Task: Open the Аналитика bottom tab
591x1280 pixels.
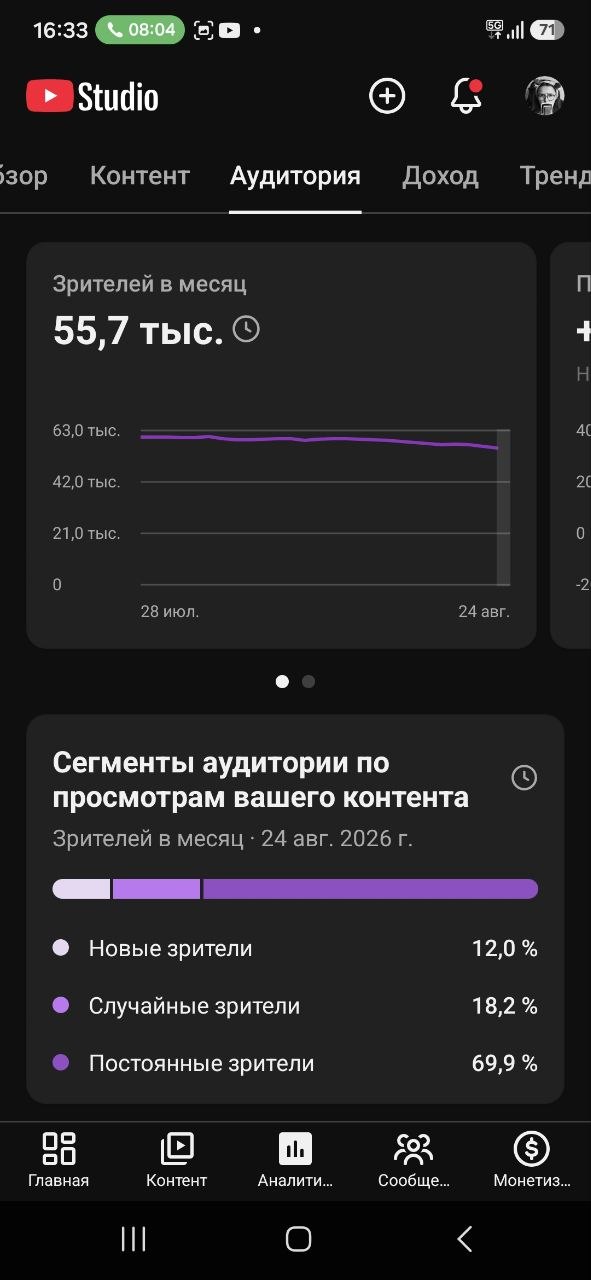Action: coord(295,1160)
